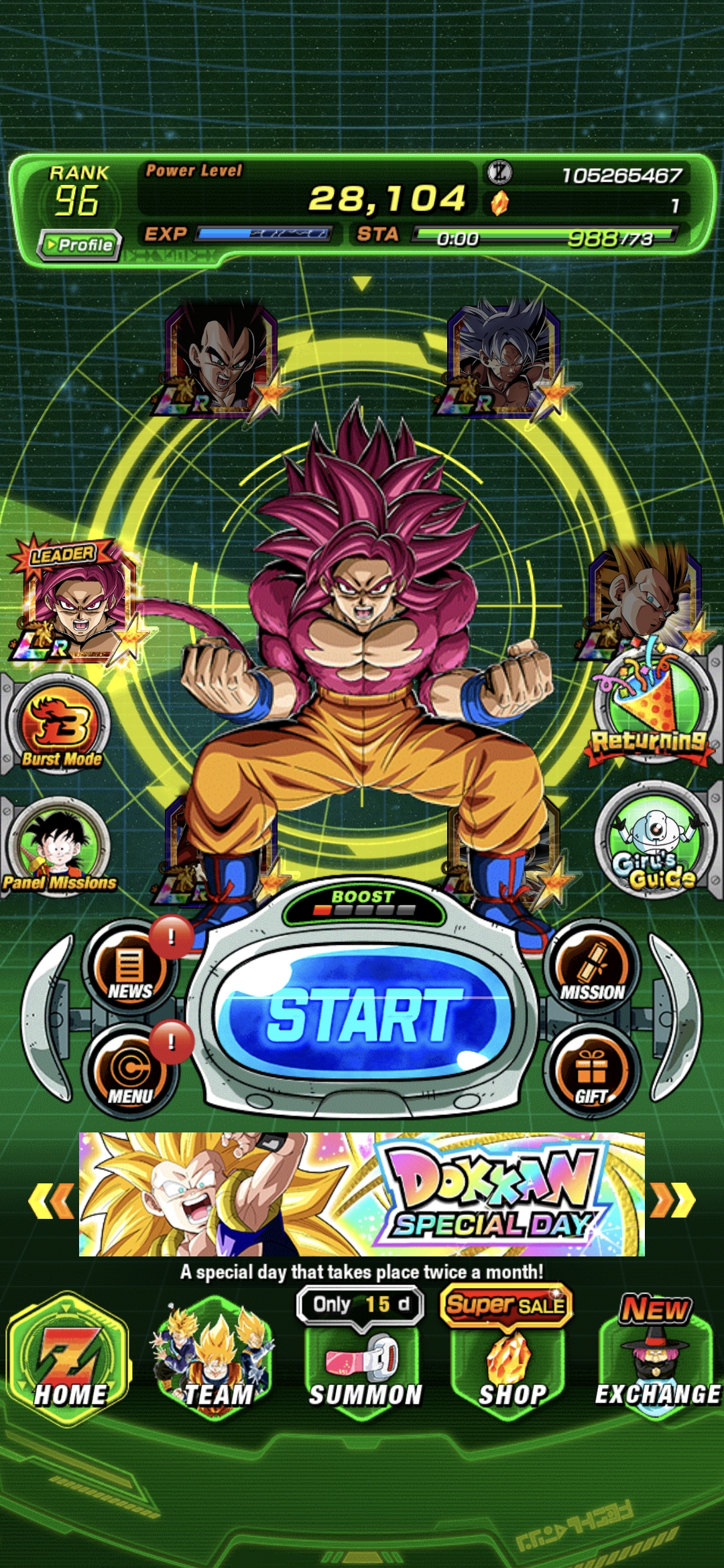Show the previous banner with left arrow
Image resolution: width=724 pixels, height=1568 pixels.
51,1199
